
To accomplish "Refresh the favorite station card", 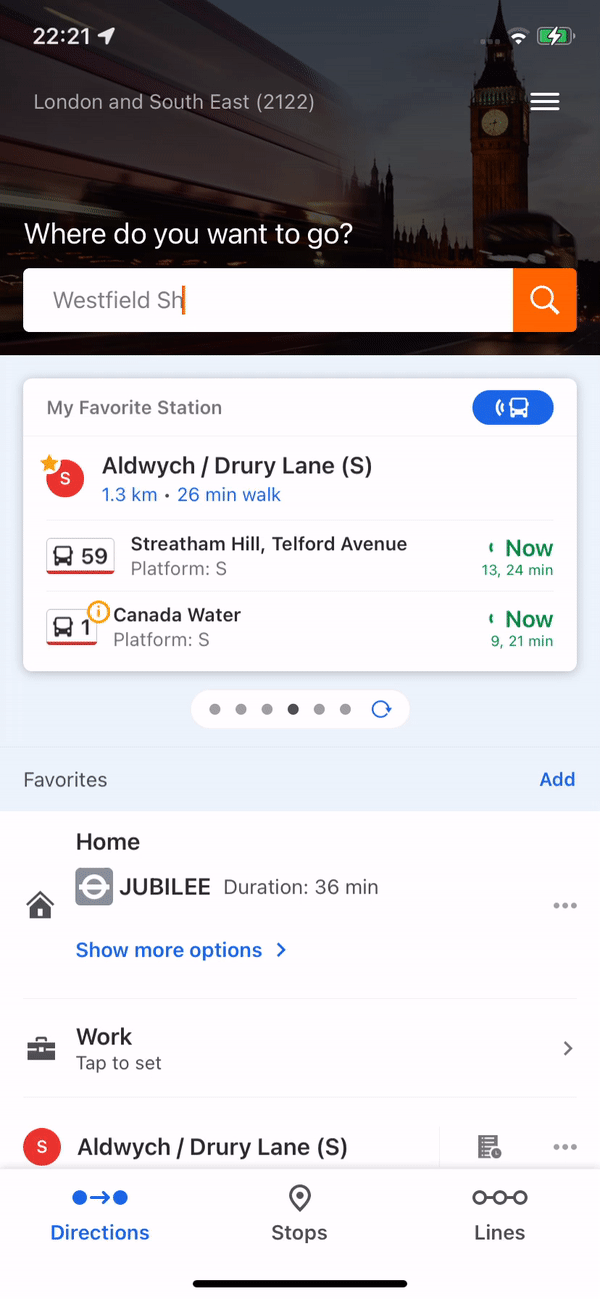I will pos(381,709).
